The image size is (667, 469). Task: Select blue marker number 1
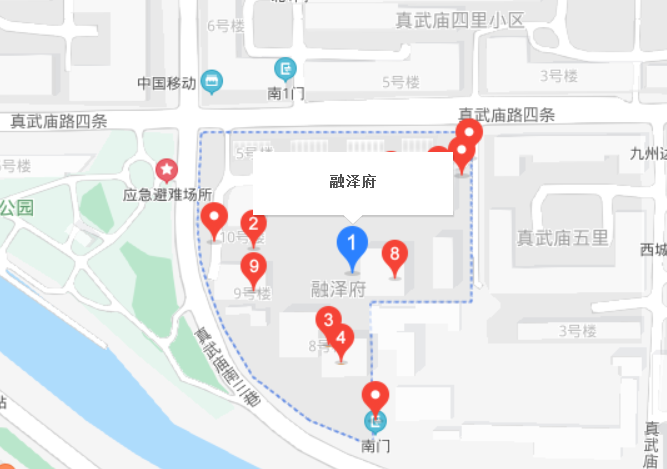pos(350,243)
